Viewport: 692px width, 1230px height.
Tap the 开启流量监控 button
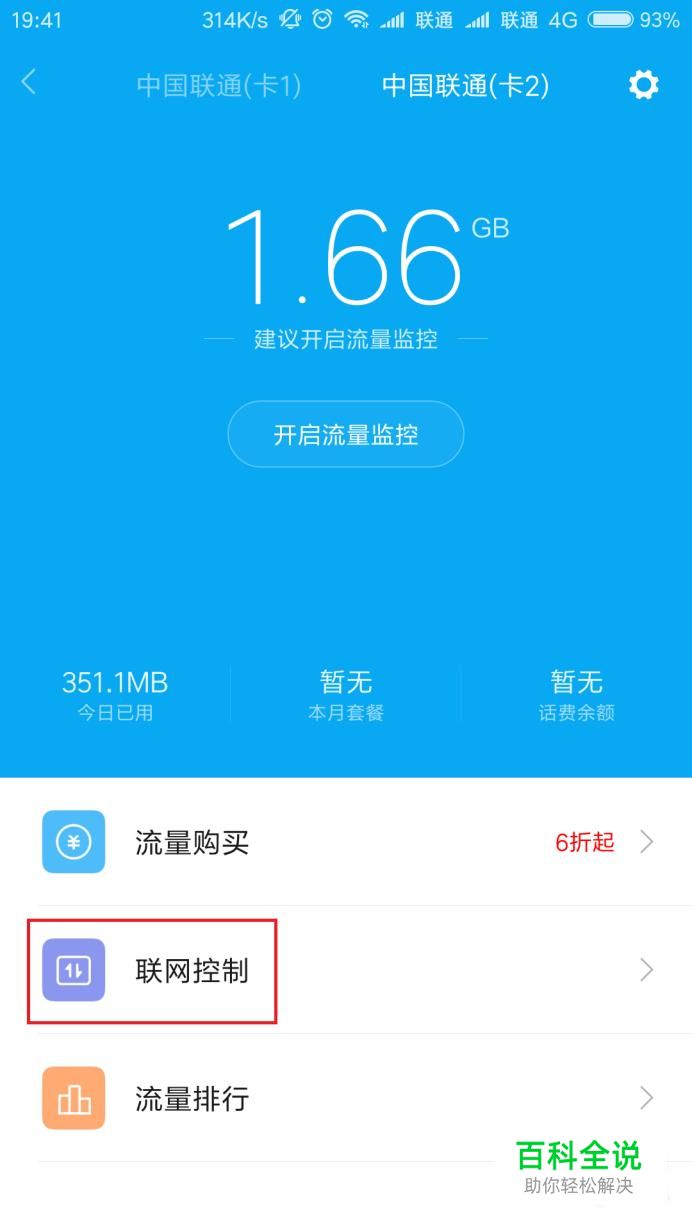(x=346, y=435)
